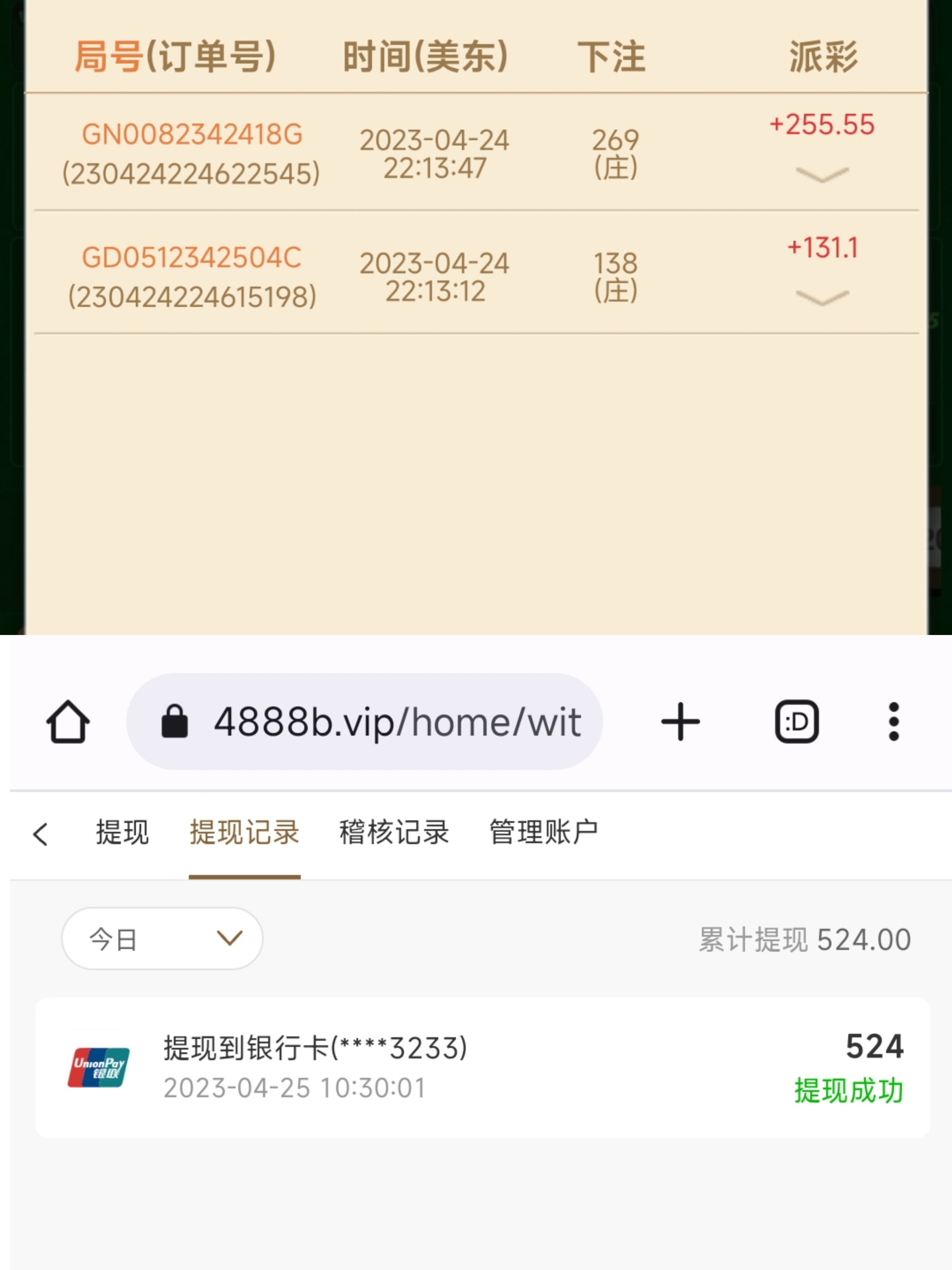Click the browser home icon

69,722
